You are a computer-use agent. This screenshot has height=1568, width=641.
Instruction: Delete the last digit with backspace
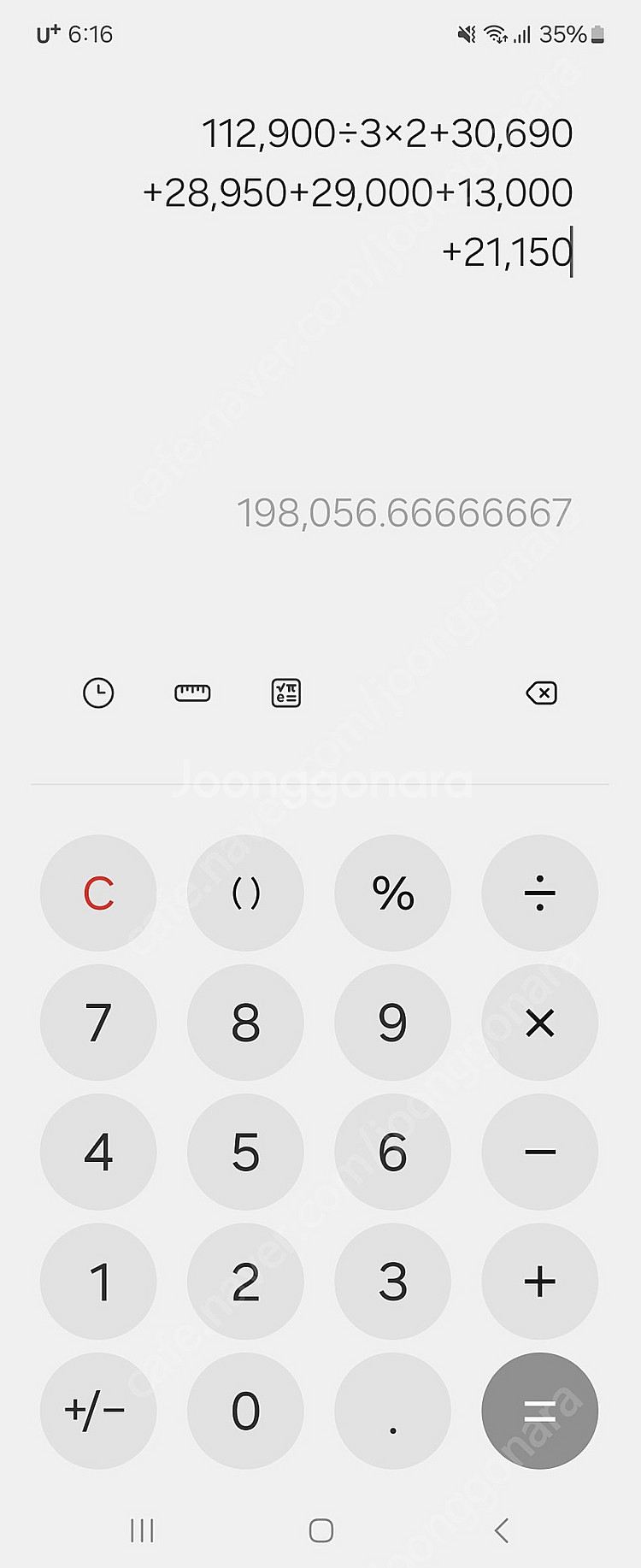pyautogui.click(x=541, y=693)
